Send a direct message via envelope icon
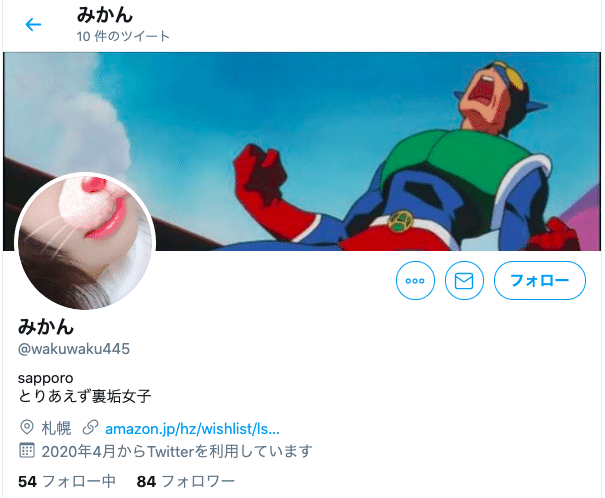The width and height of the screenshot is (605, 498). click(464, 281)
